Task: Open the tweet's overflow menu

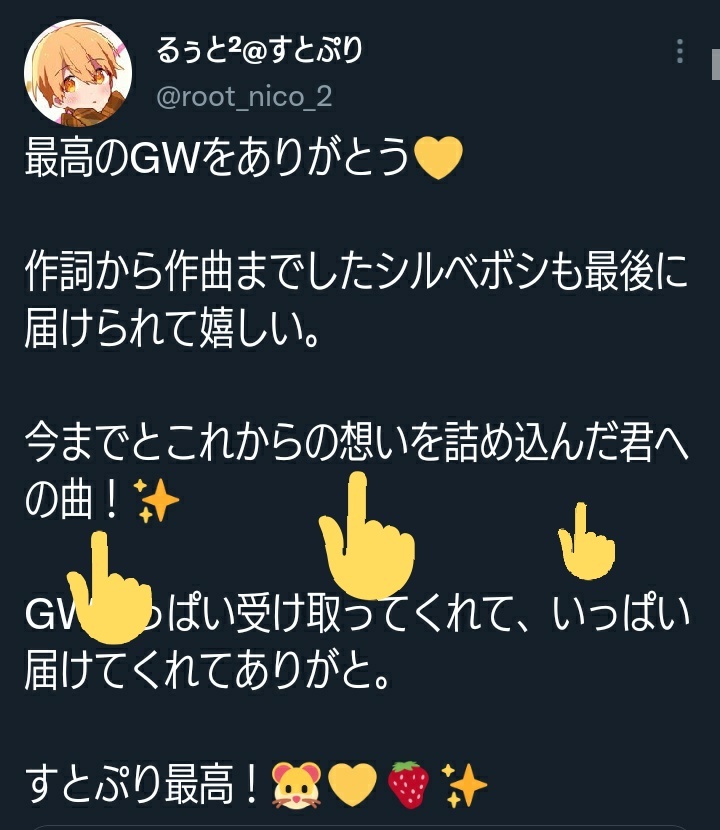Action: tap(680, 52)
